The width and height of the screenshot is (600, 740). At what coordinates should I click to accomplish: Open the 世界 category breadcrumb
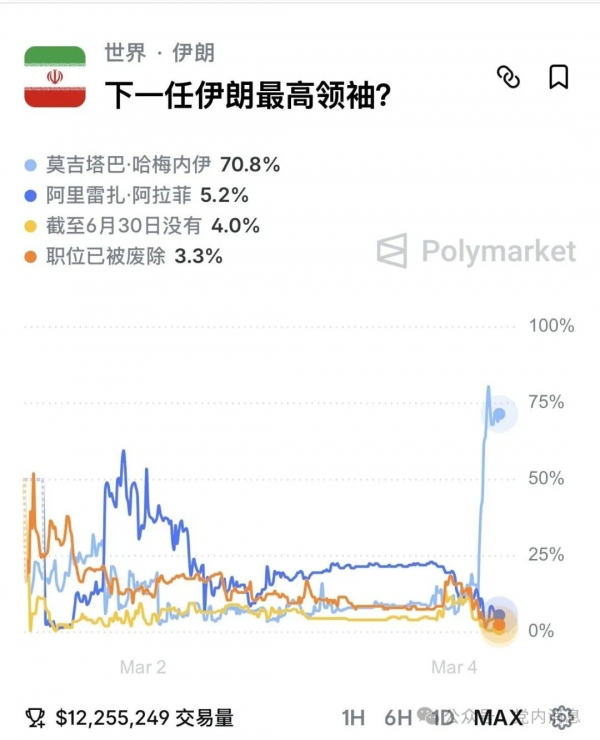pos(124,52)
